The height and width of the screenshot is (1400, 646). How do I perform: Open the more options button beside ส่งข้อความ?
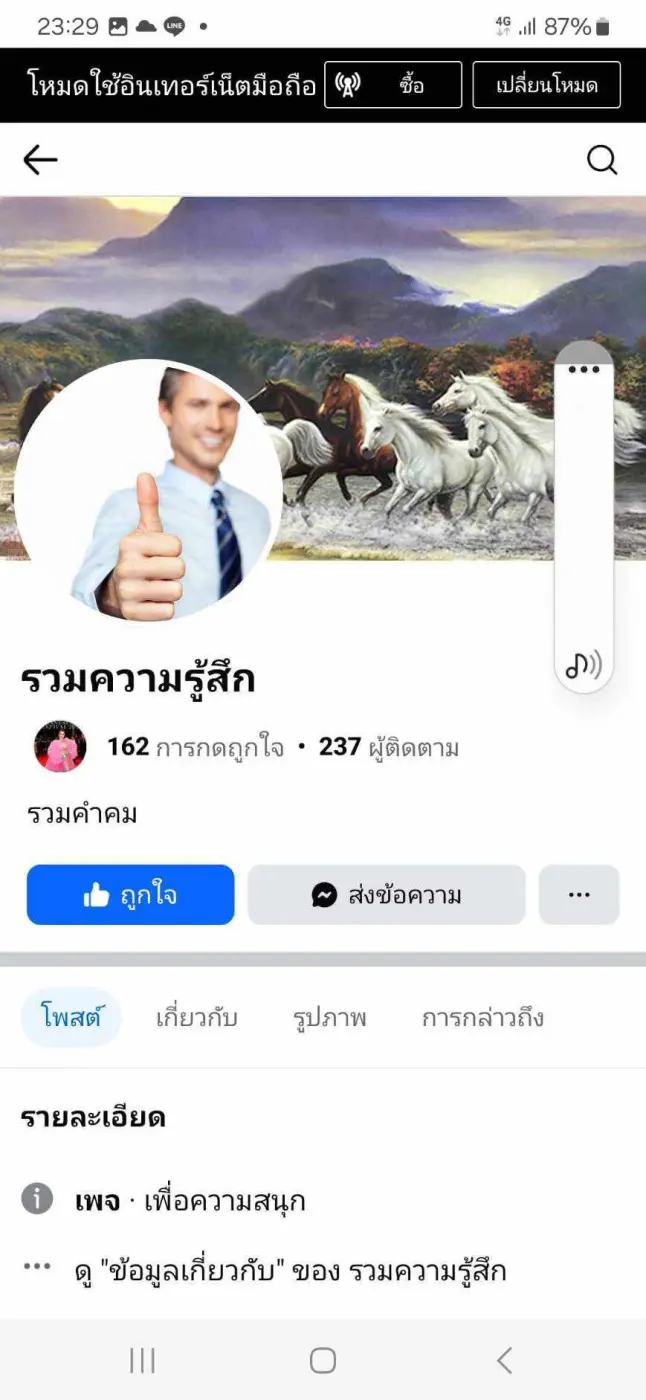(579, 895)
